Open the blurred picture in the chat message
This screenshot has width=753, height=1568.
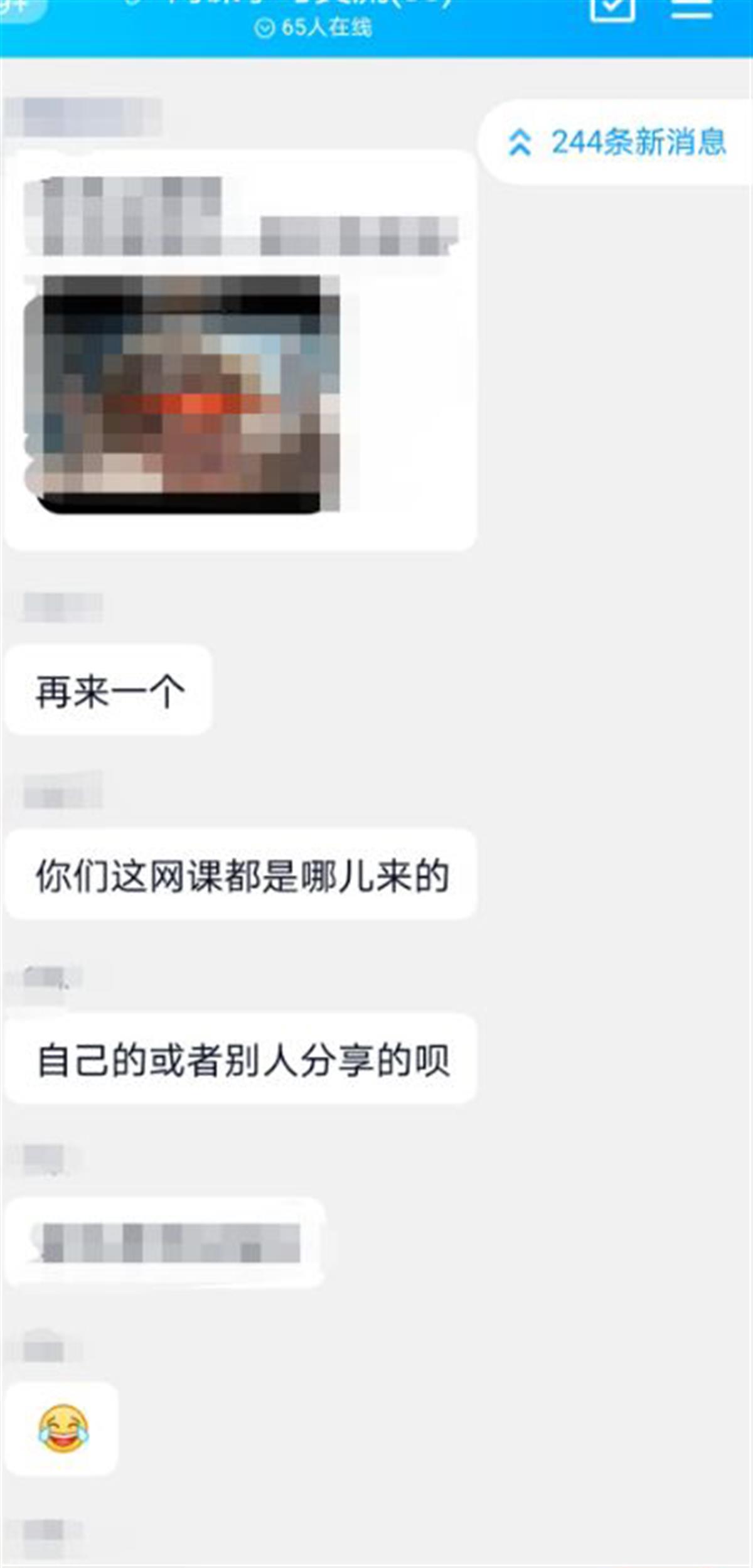click(182, 394)
